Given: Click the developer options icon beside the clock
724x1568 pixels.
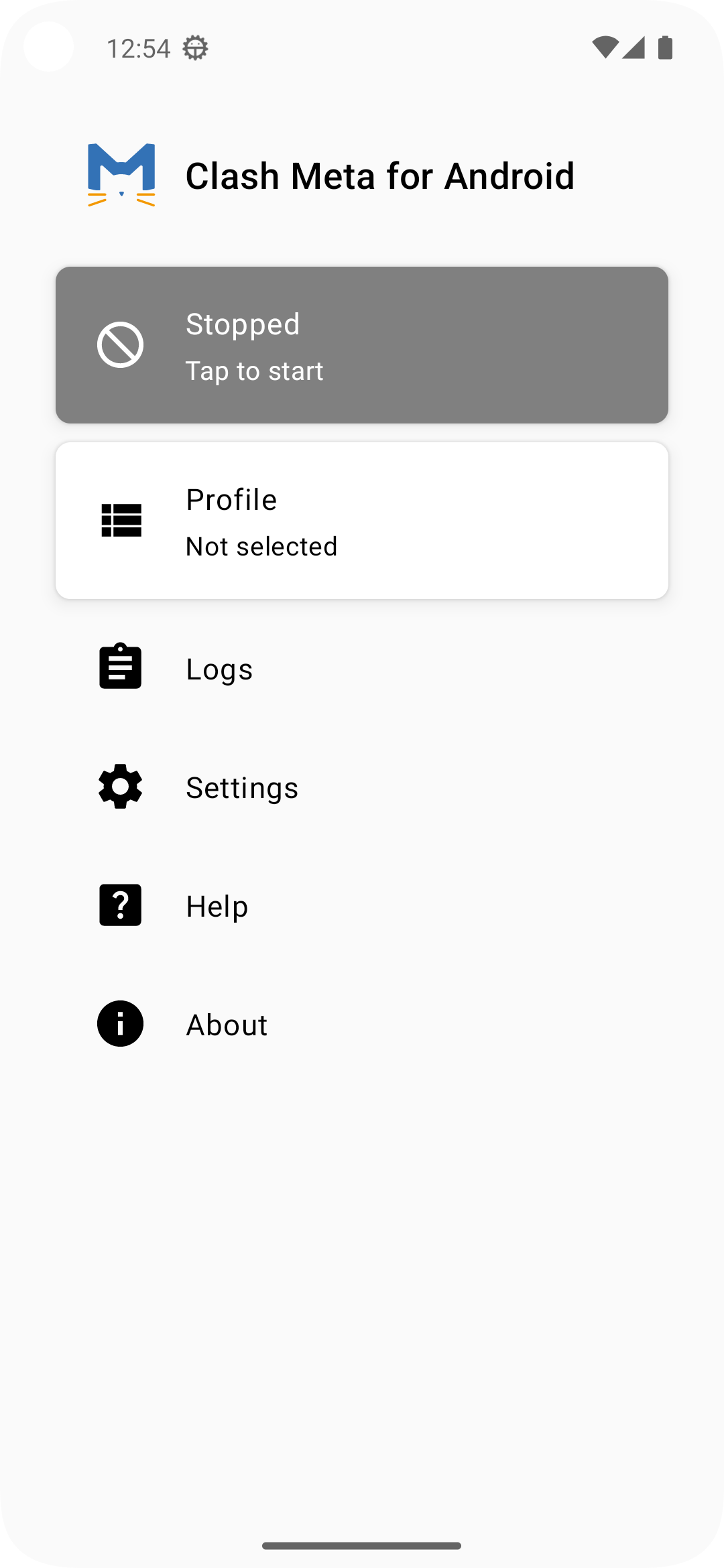Looking at the screenshot, I should (x=195, y=47).
